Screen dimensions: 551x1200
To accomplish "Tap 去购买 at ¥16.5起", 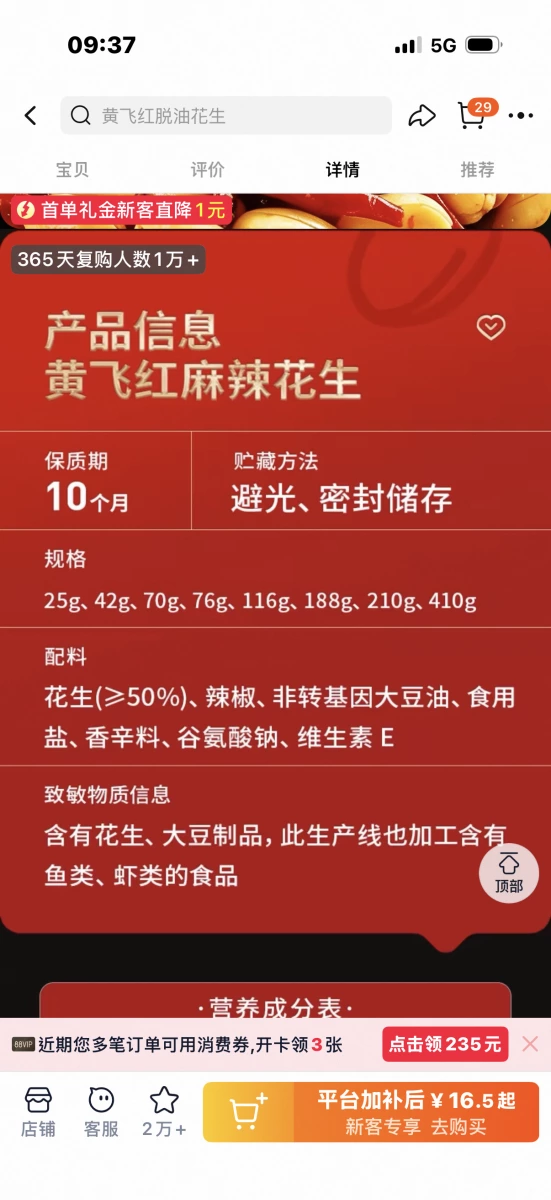I will (417, 1112).
